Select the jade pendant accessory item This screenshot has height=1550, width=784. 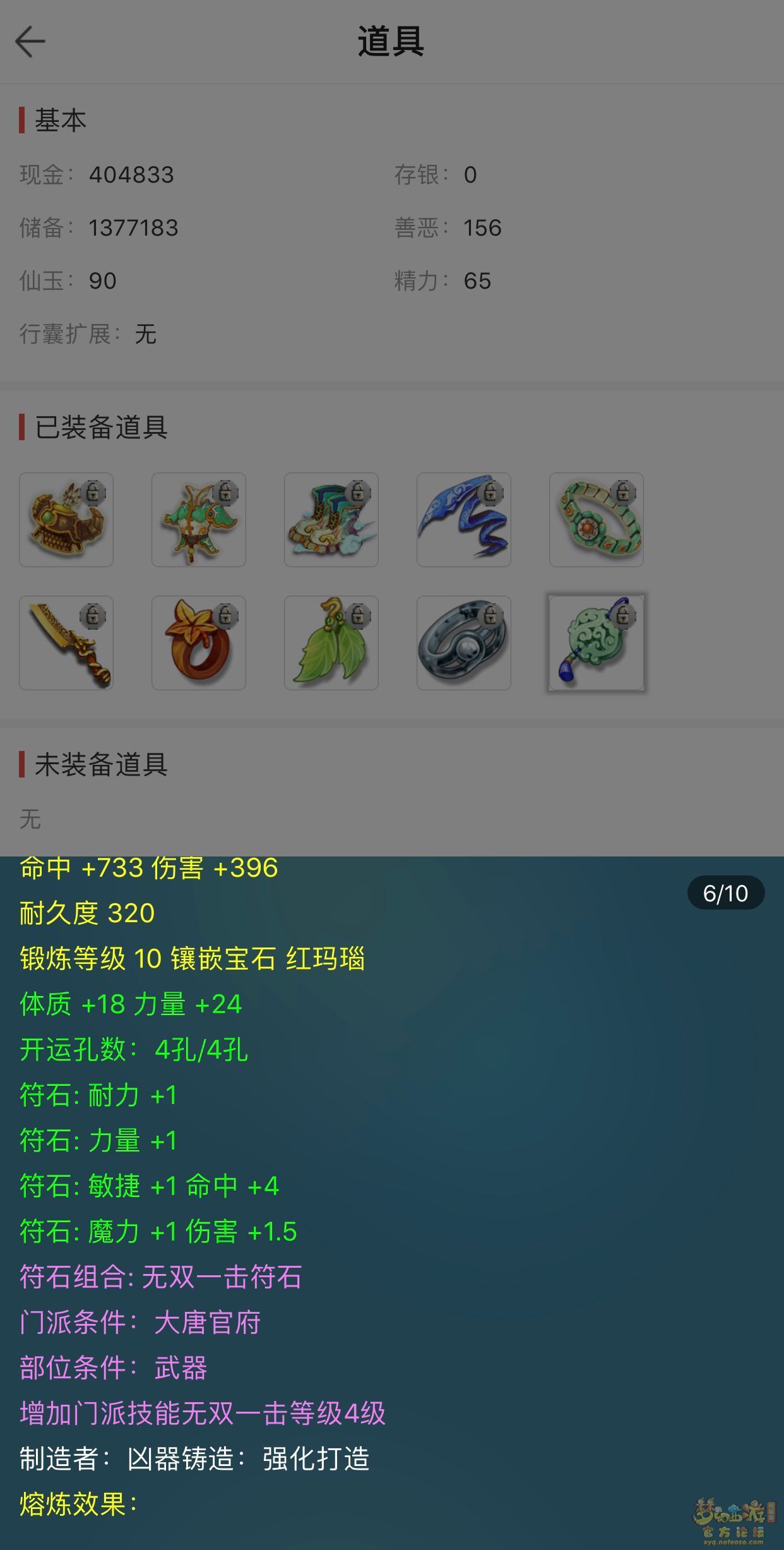[x=597, y=643]
